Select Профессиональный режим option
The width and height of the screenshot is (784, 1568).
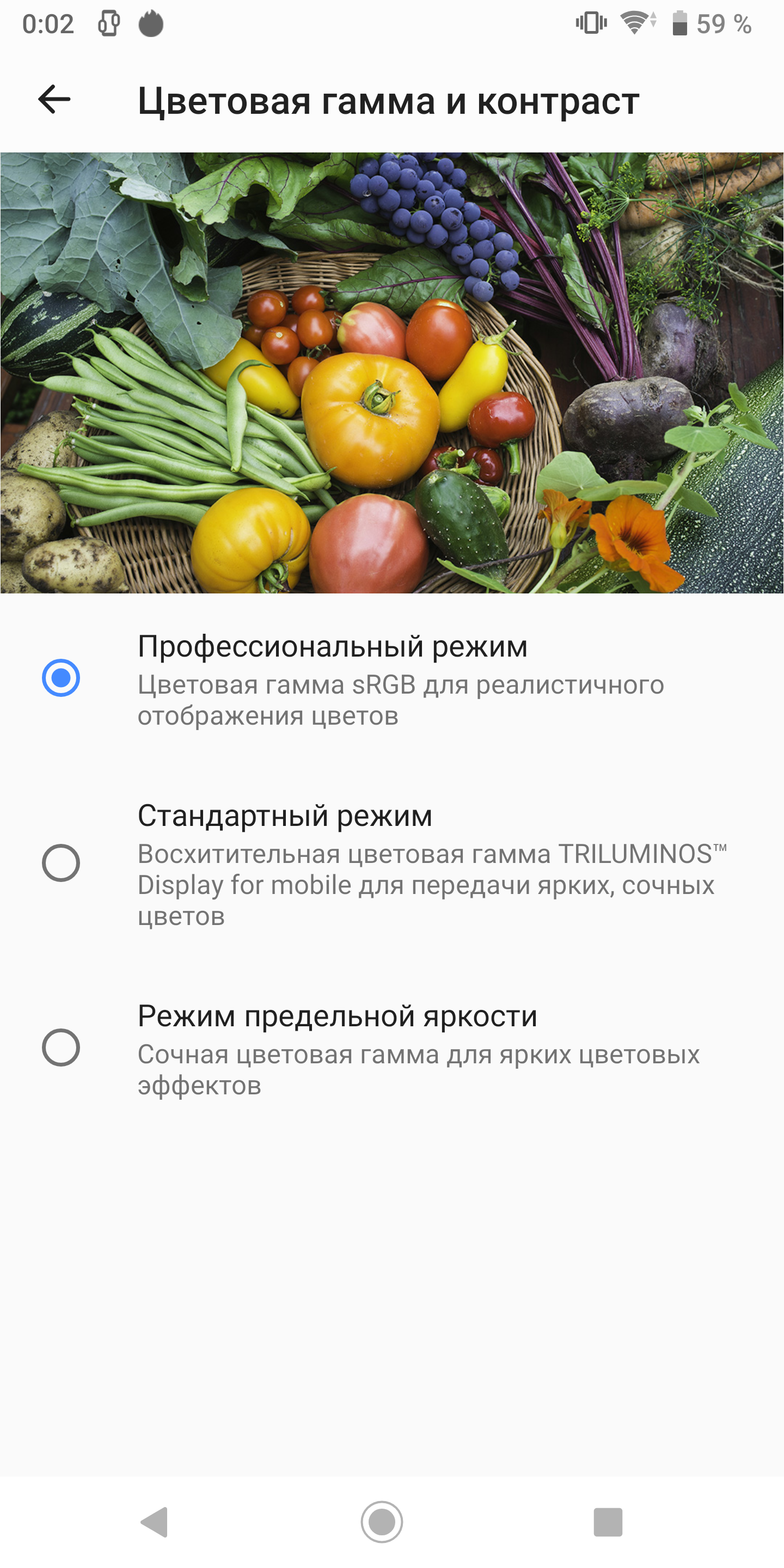(x=61, y=677)
